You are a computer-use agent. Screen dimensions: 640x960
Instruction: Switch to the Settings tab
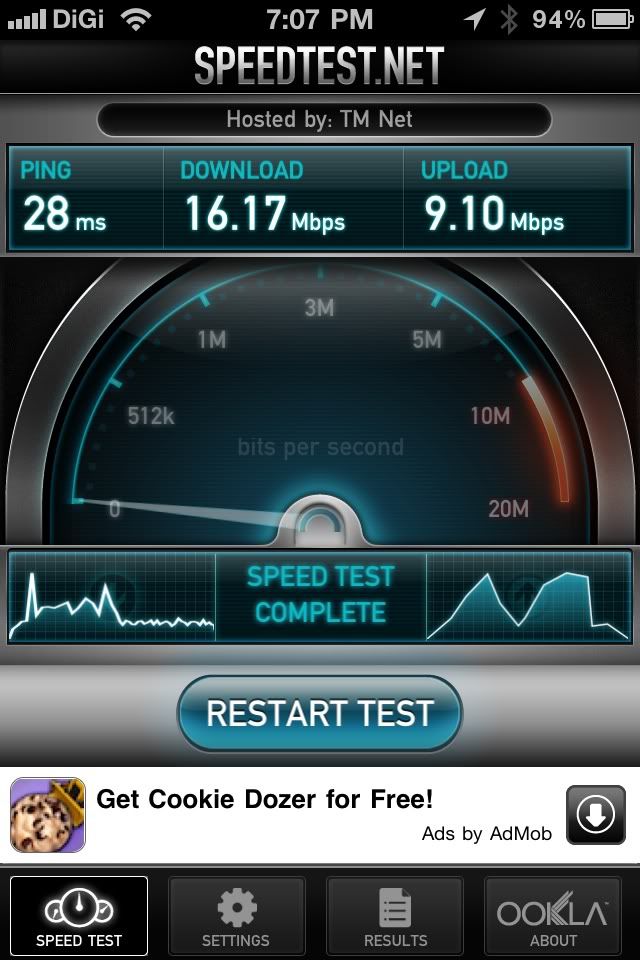[236, 916]
